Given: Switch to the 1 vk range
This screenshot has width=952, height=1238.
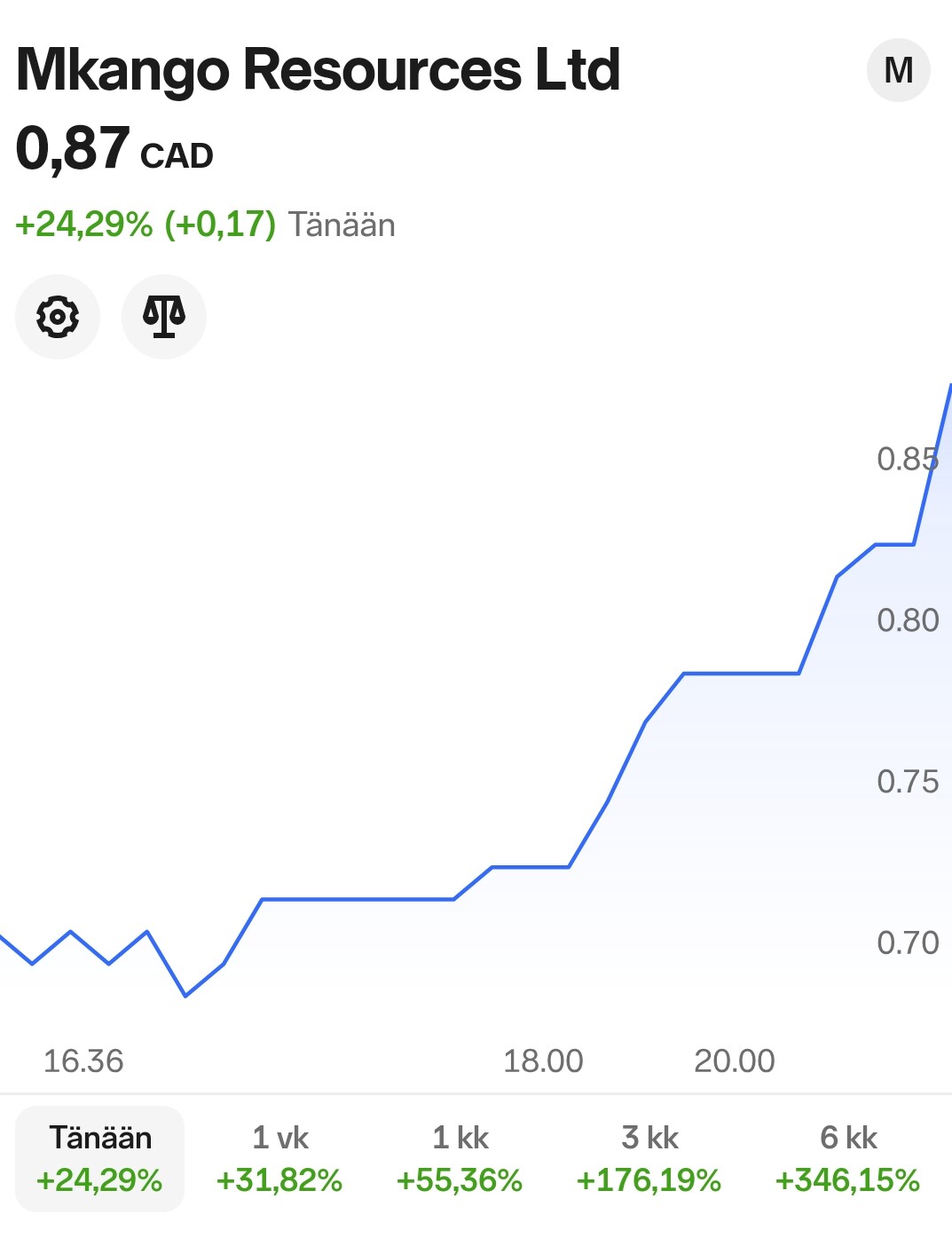Looking at the screenshot, I should [x=279, y=1158].
